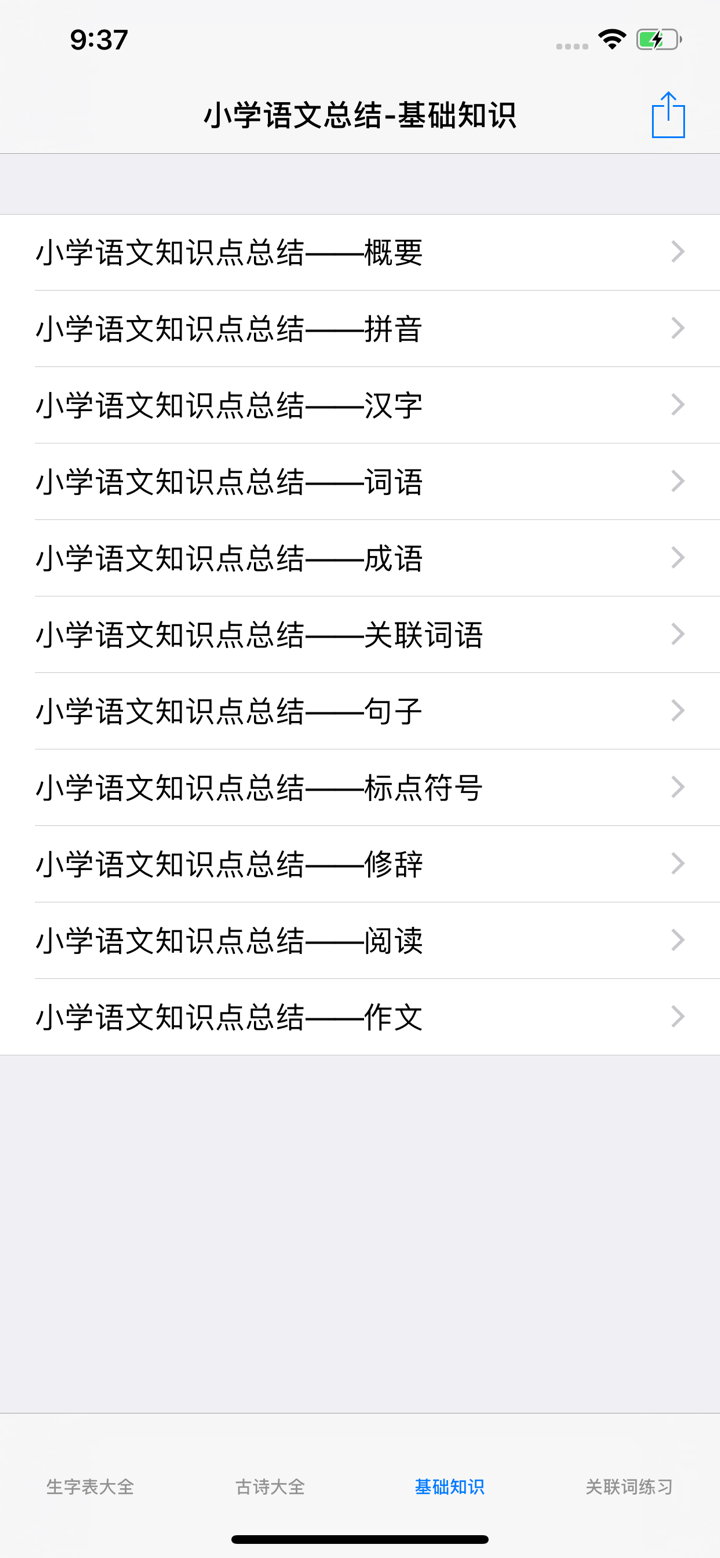Tap the 修辞 summary entry
Image resolution: width=720 pixels, height=1558 pixels.
click(227, 864)
